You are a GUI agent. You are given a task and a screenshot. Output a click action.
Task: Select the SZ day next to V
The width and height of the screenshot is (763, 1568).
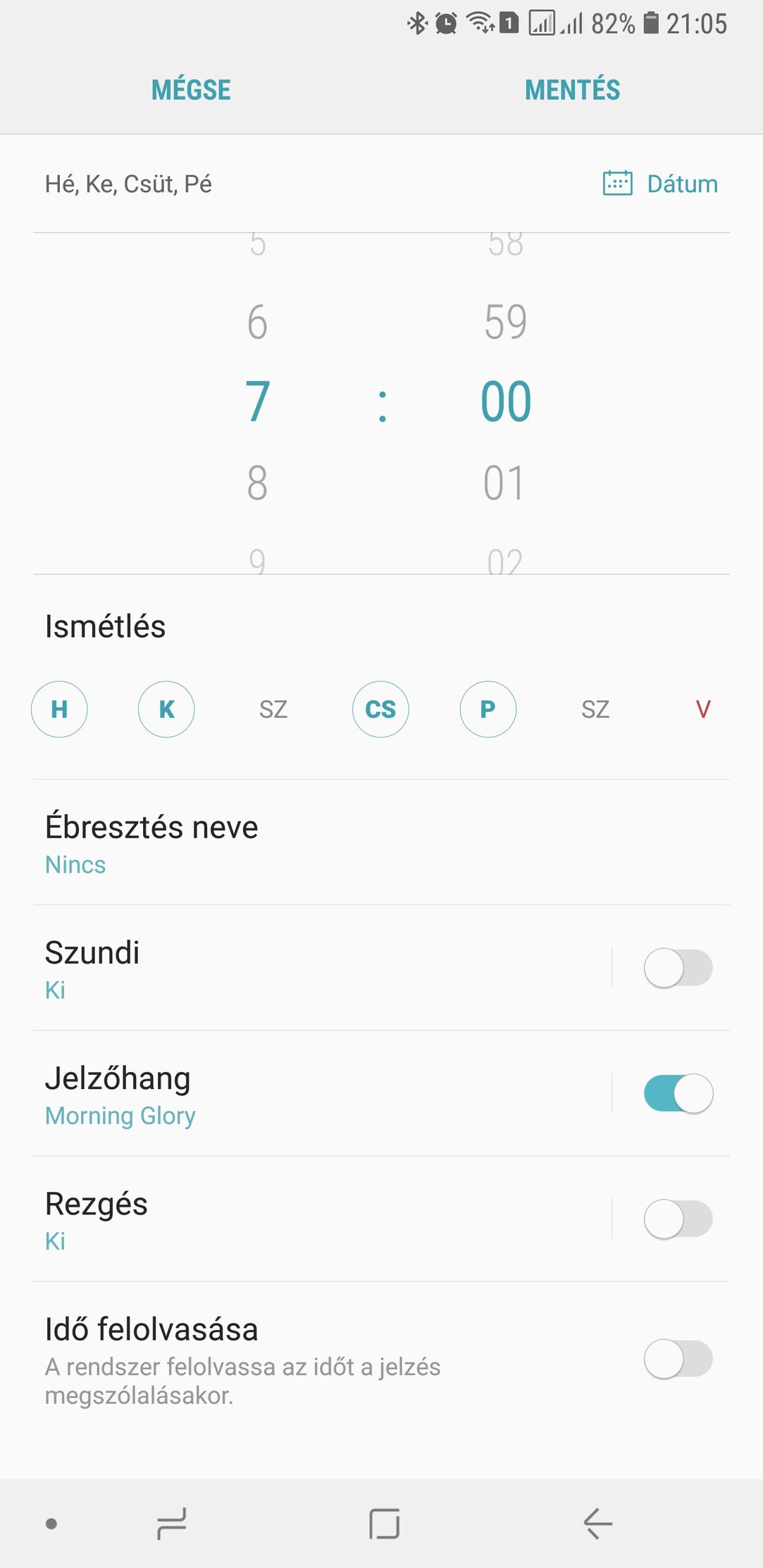coord(595,709)
